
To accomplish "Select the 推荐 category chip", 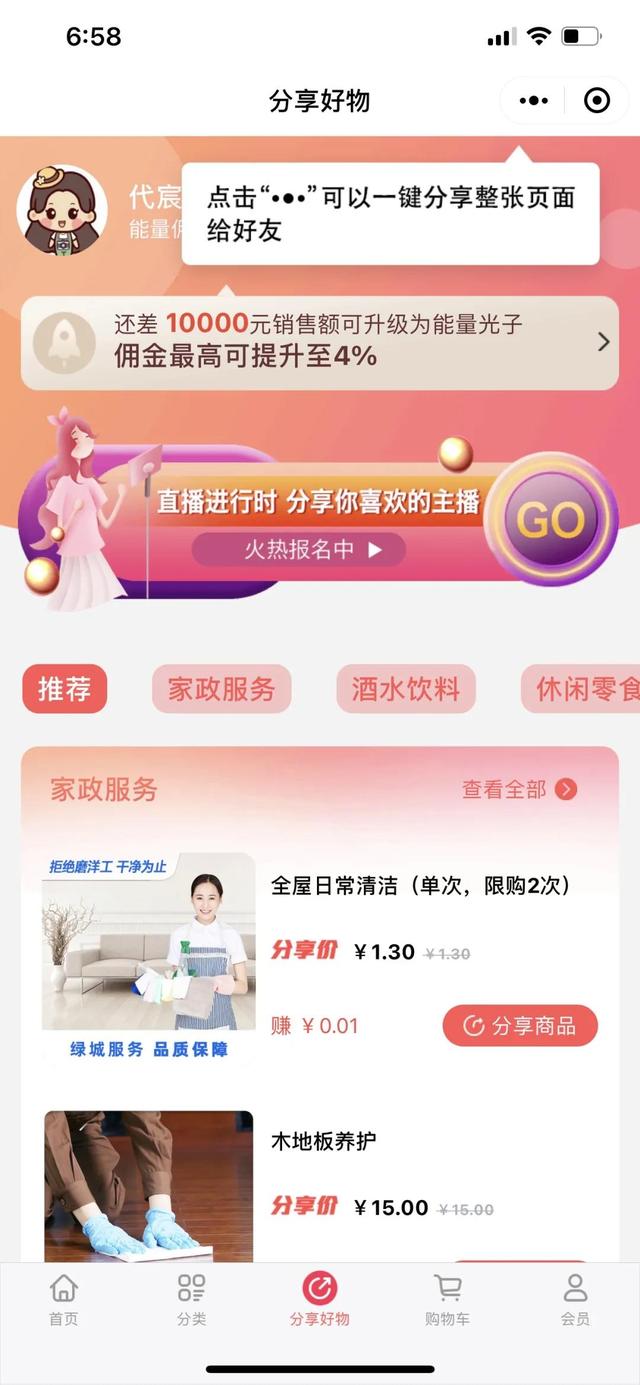I will (x=64, y=689).
